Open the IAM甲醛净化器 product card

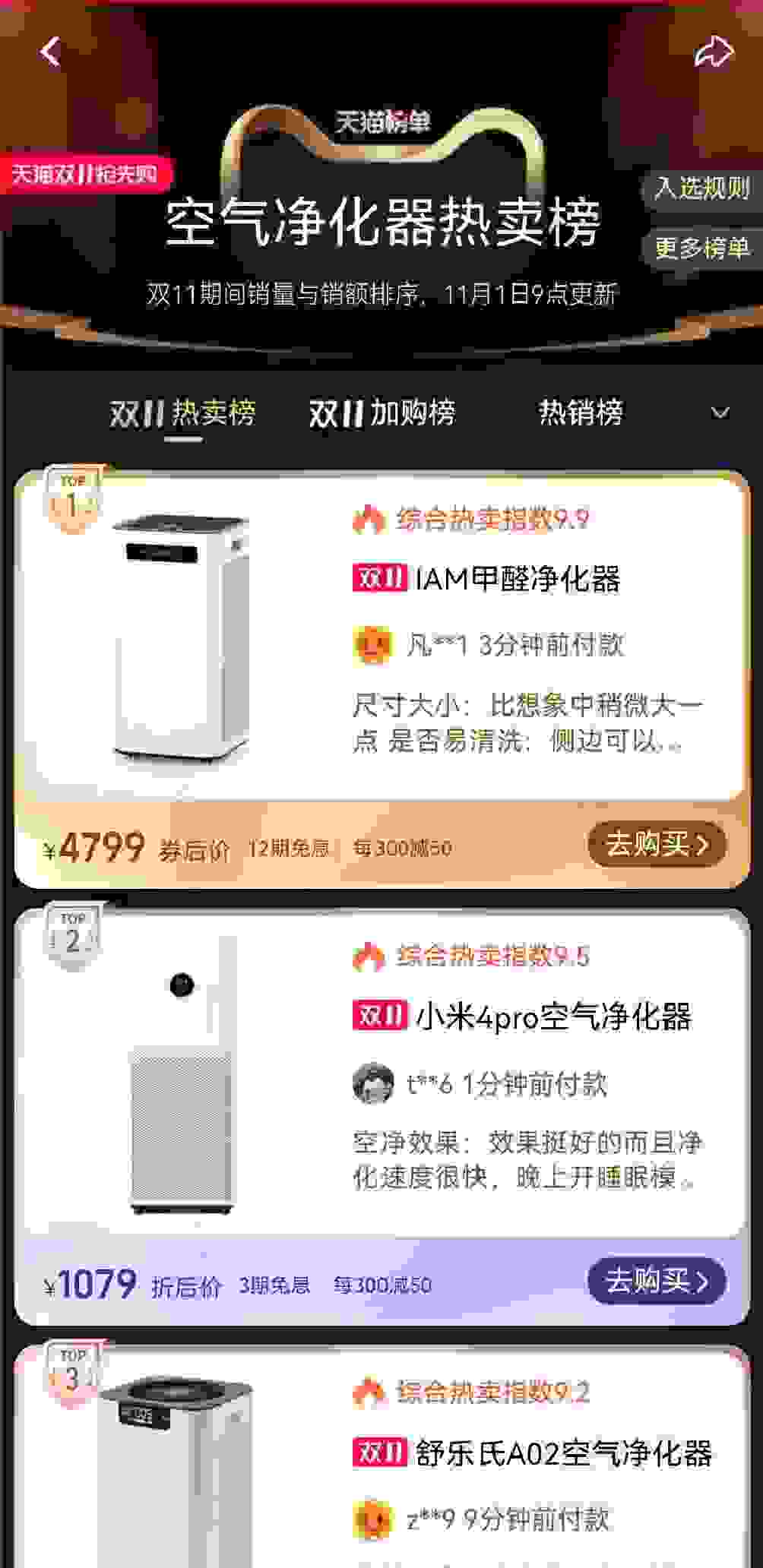point(517,580)
